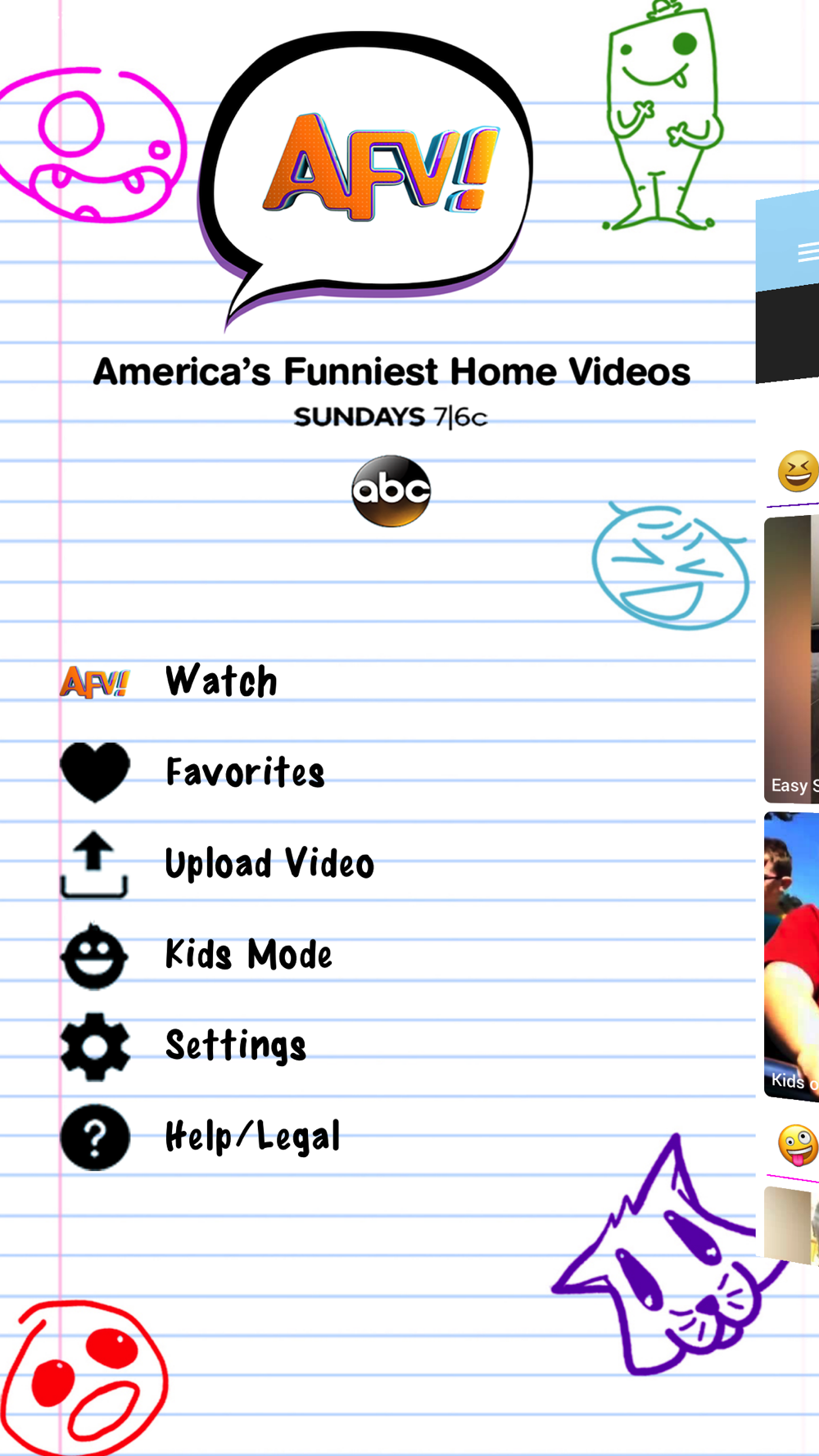Screen dimensions: 819x1456
Task: Open the Easy video thumbnail
Action: [x=791, y=660]
